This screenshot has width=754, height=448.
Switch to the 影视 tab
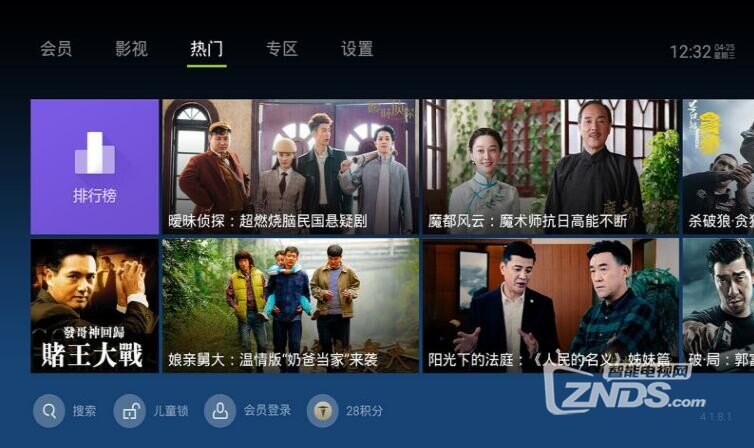(131, 49)
